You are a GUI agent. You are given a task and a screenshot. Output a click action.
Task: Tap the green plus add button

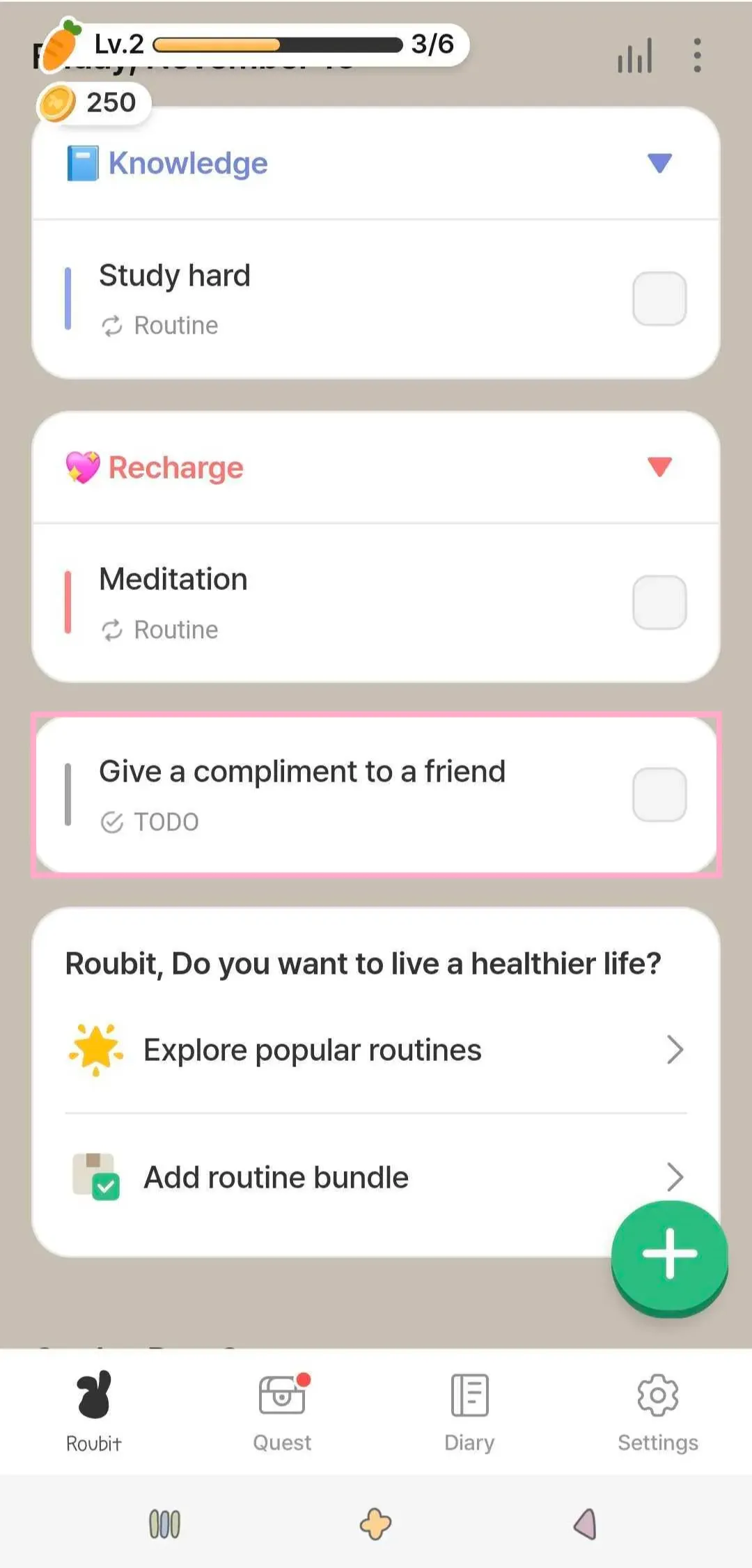tap(669, 1254)
